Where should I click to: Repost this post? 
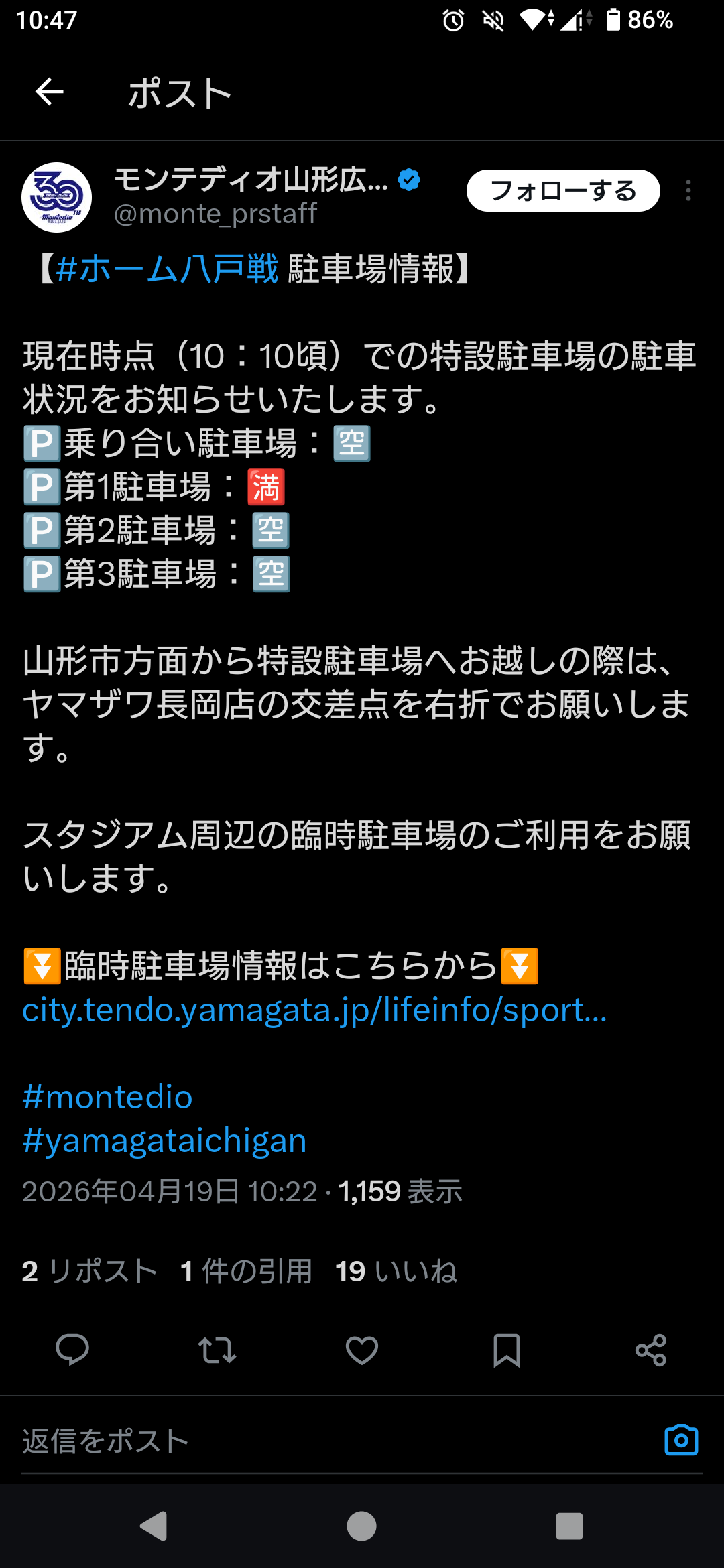click(217, 1350)
